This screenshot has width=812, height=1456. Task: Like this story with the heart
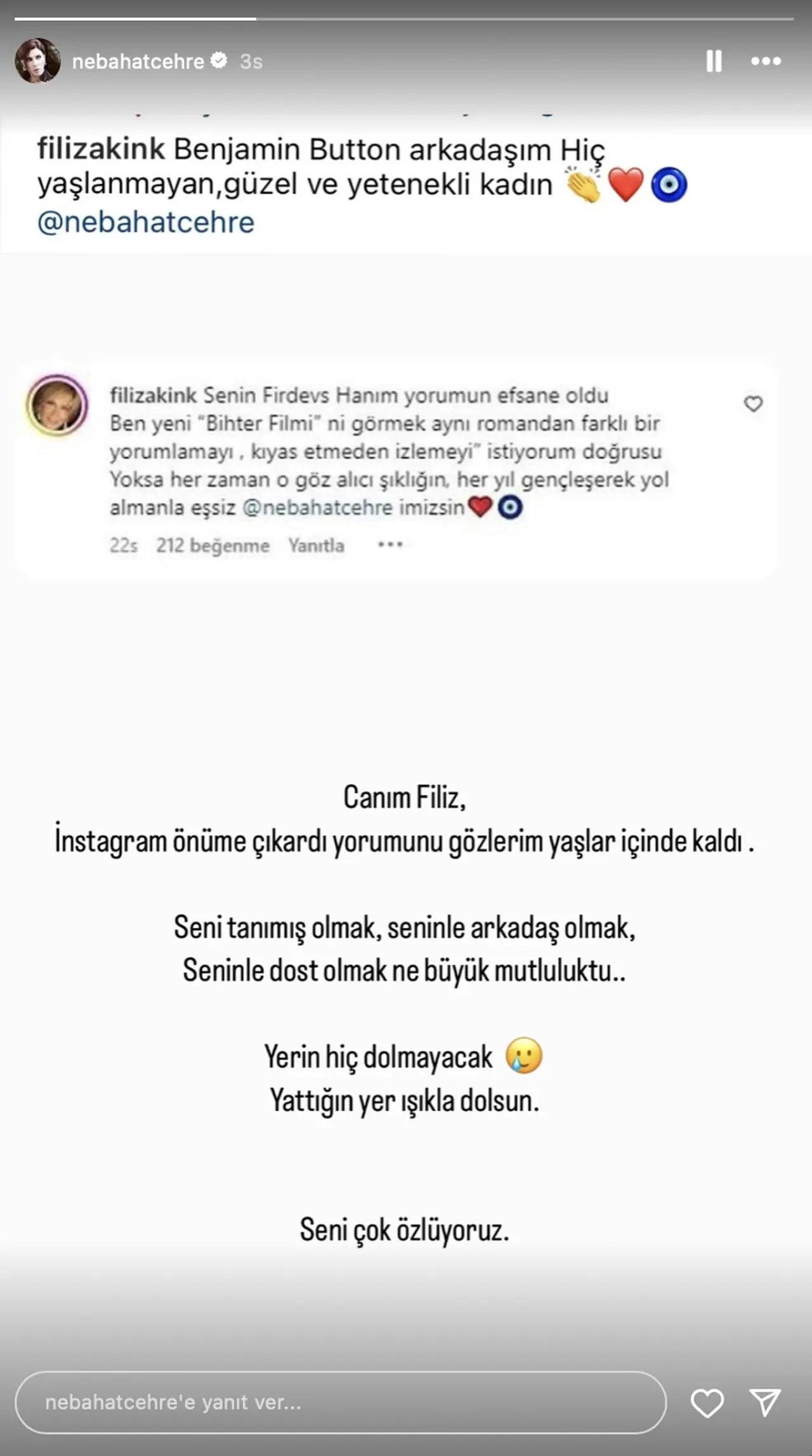(707, 1403)
